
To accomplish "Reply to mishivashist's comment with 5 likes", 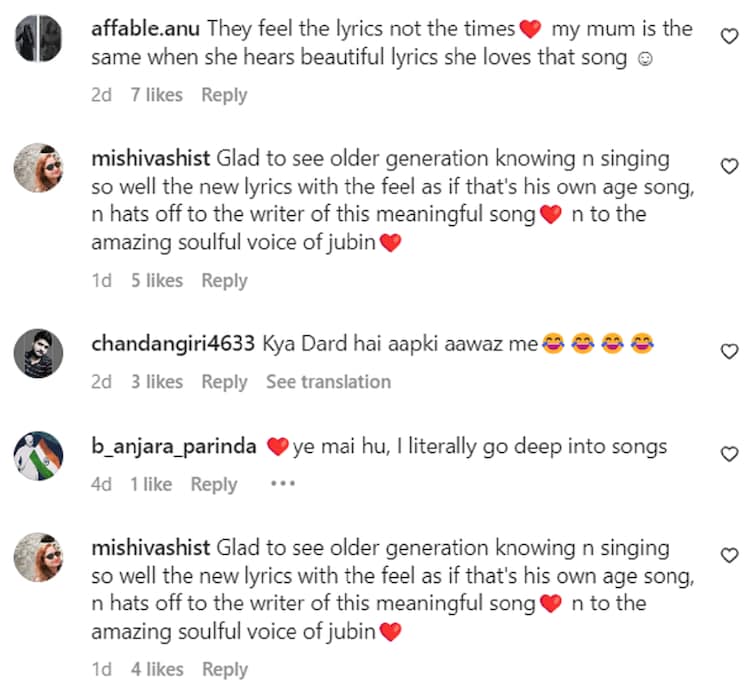I will point(224,281).
